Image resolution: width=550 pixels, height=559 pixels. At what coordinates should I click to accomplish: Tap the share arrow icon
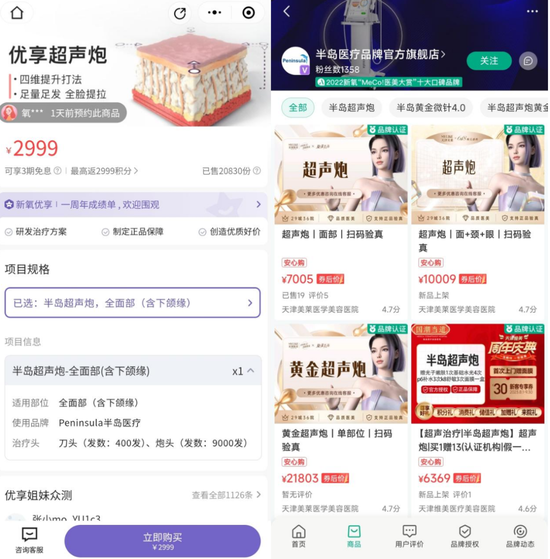pyautogui.click(x=180, y=13)
